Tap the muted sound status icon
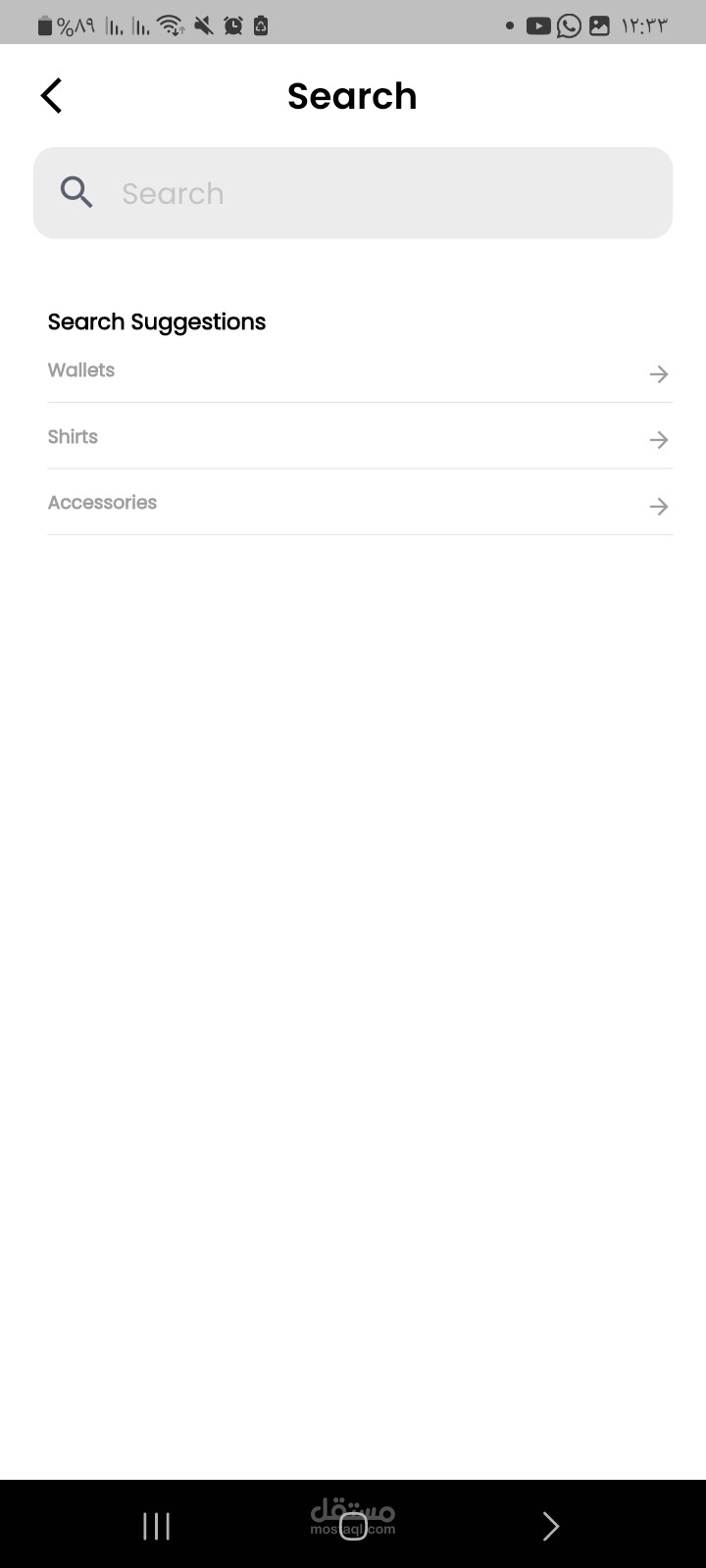 click(202, 25)
